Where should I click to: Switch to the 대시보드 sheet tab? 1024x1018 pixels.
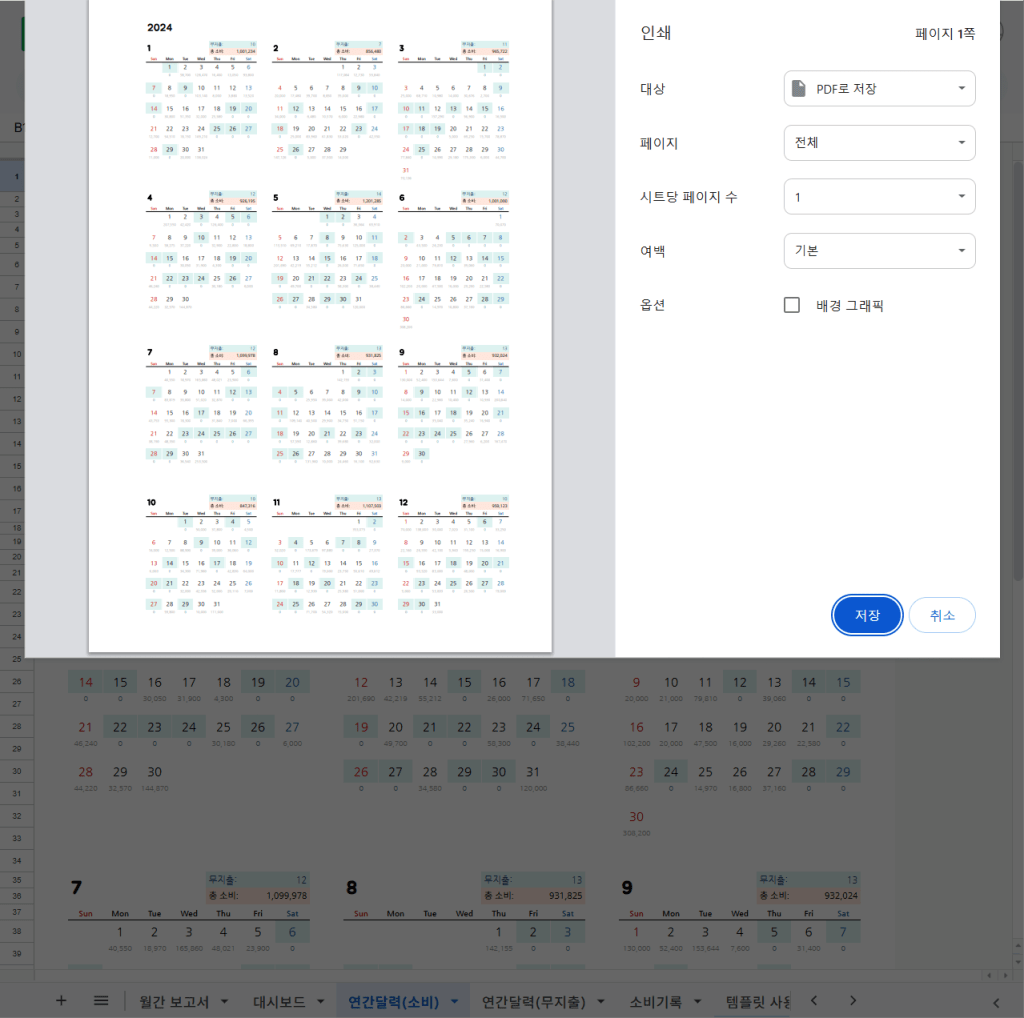(x=280, y=1001)
